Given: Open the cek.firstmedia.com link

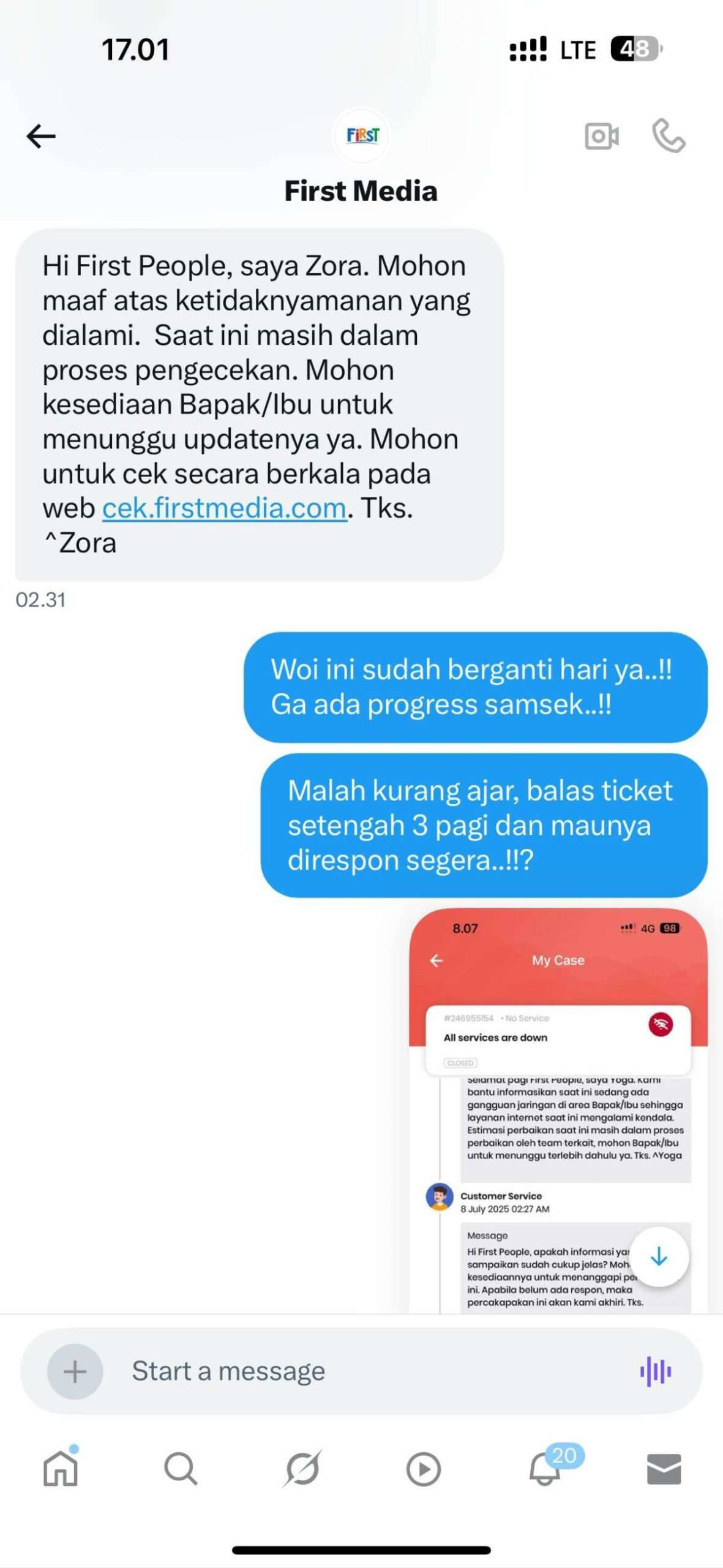Looking at the screenshot, I should (224, 508).
